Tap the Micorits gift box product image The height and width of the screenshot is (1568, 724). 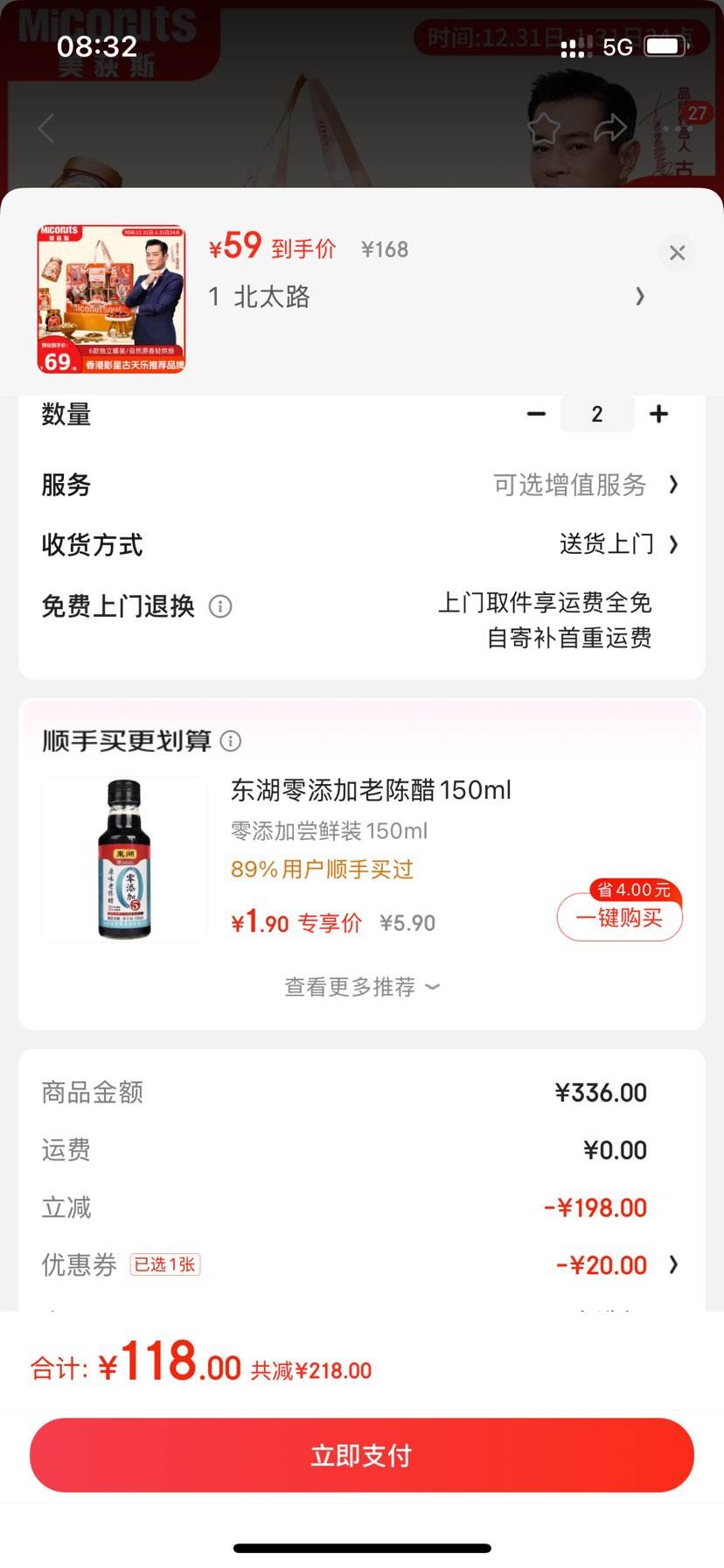[x=110, y=297]
